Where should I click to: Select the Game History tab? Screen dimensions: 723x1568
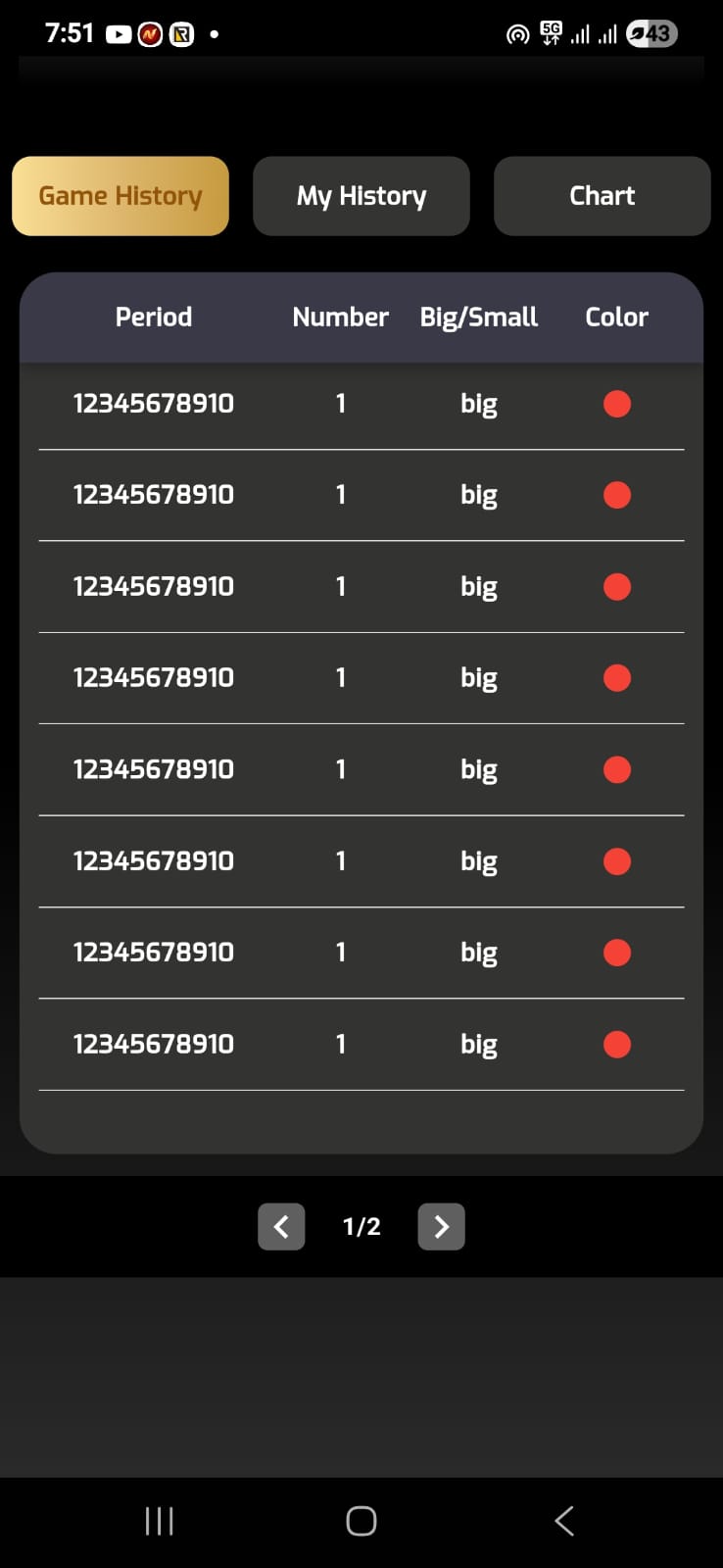(x=120, y=196)
